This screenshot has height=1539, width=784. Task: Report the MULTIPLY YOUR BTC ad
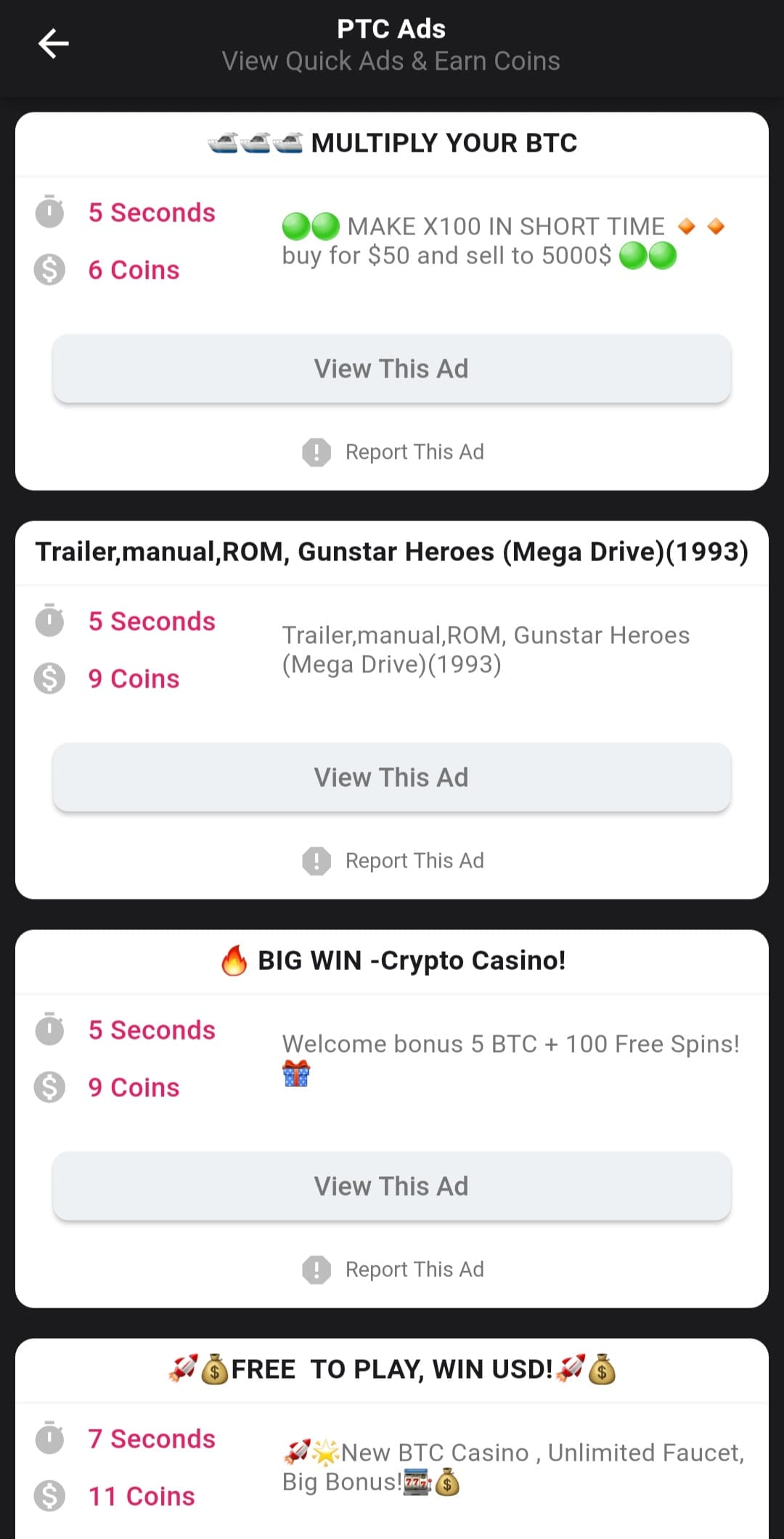[393, 452]
